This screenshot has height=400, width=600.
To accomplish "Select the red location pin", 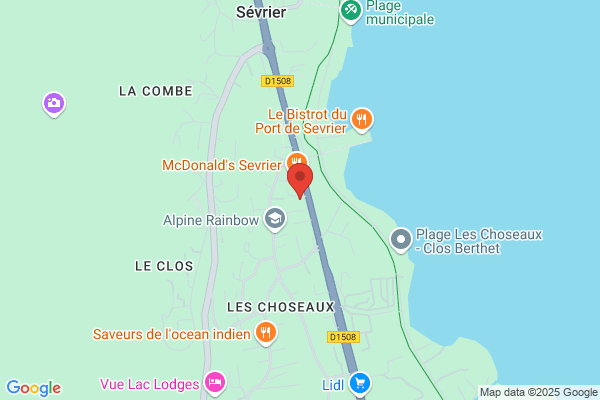I will [x=299, y=179].
